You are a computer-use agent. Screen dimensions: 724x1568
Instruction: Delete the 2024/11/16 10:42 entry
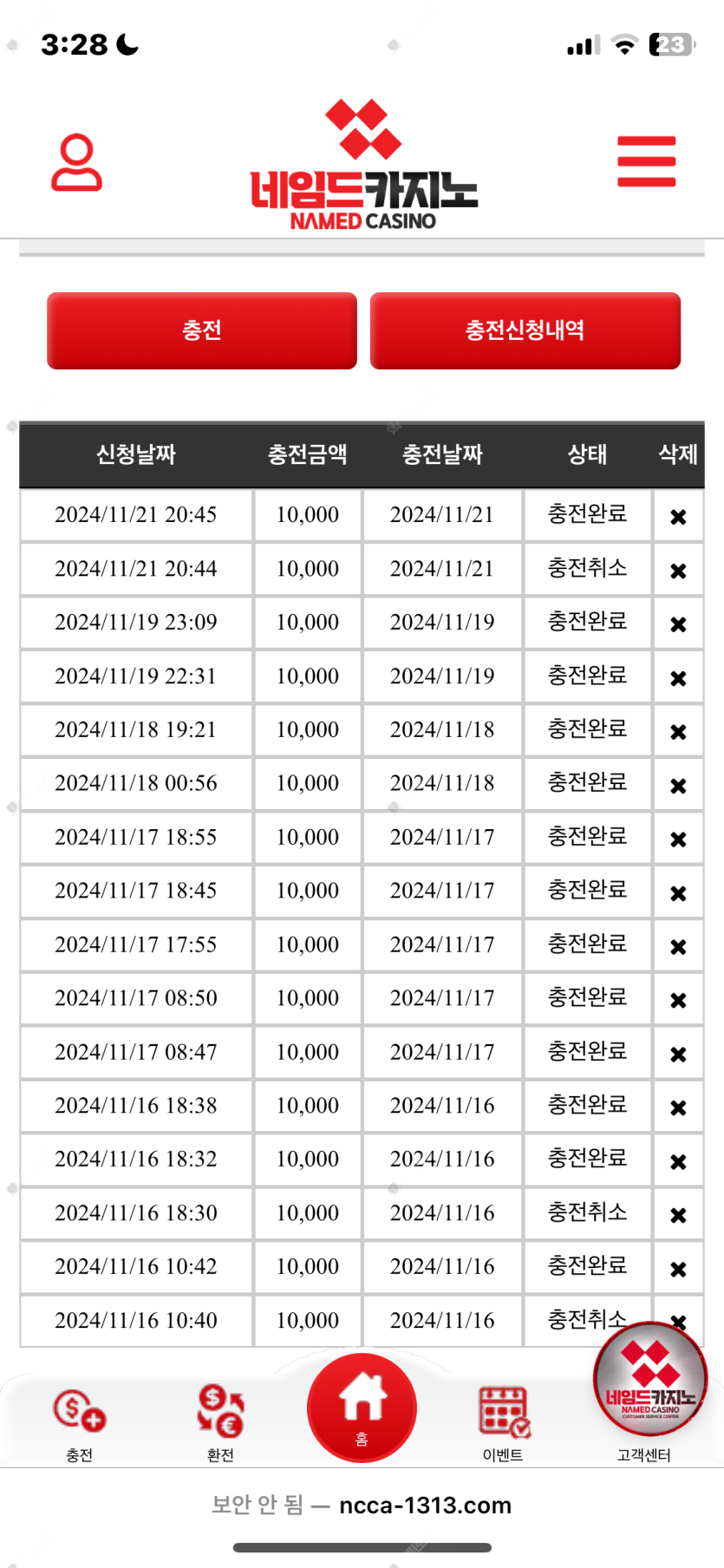pyautogui.click(x=678, y=1269)
